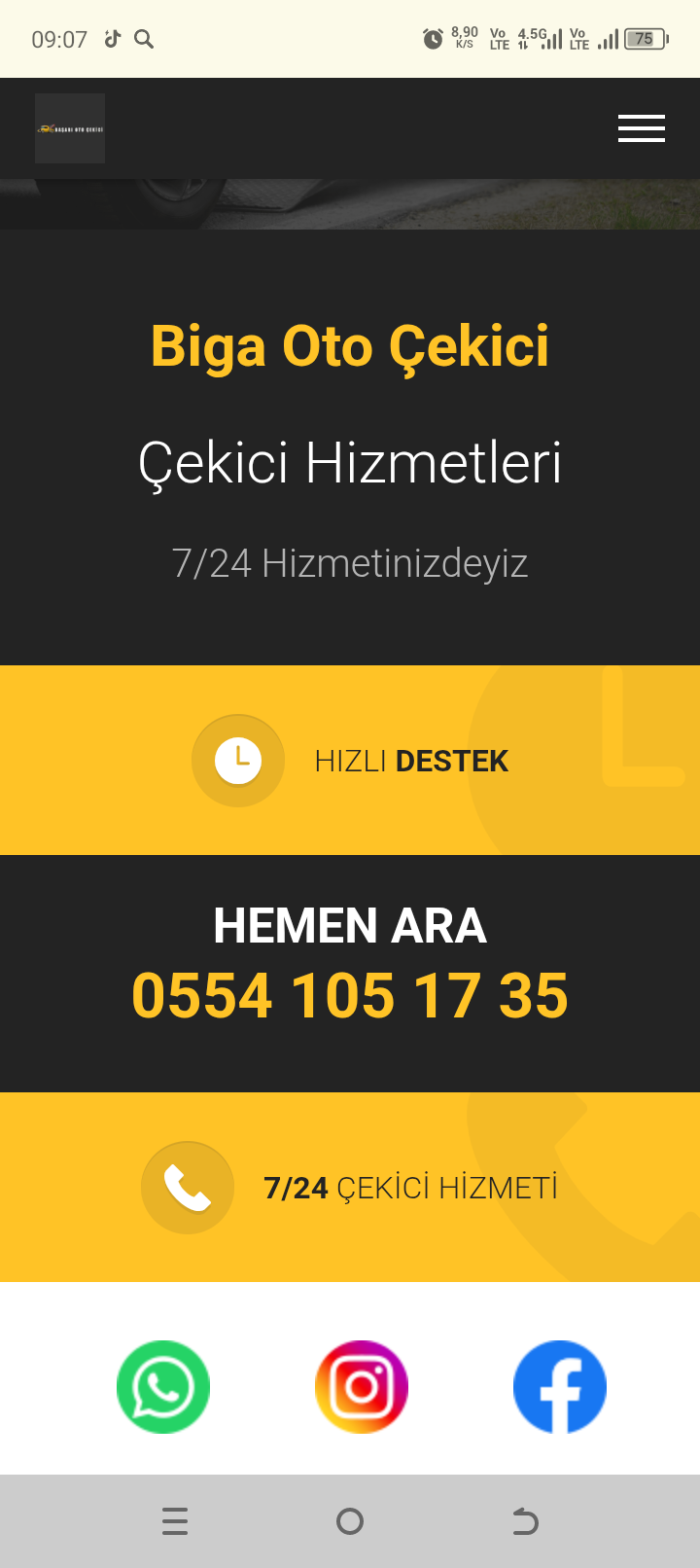Viewport: 700px width, 1568px height.
Task: Open the hamburger navigation menu
Action: 642,128
